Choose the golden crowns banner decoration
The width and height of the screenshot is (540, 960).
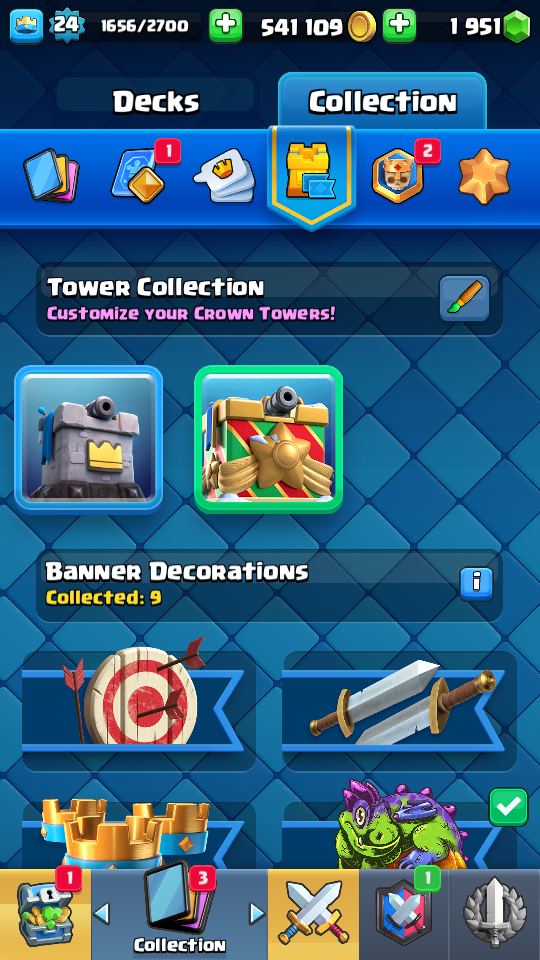click(139, 833)
